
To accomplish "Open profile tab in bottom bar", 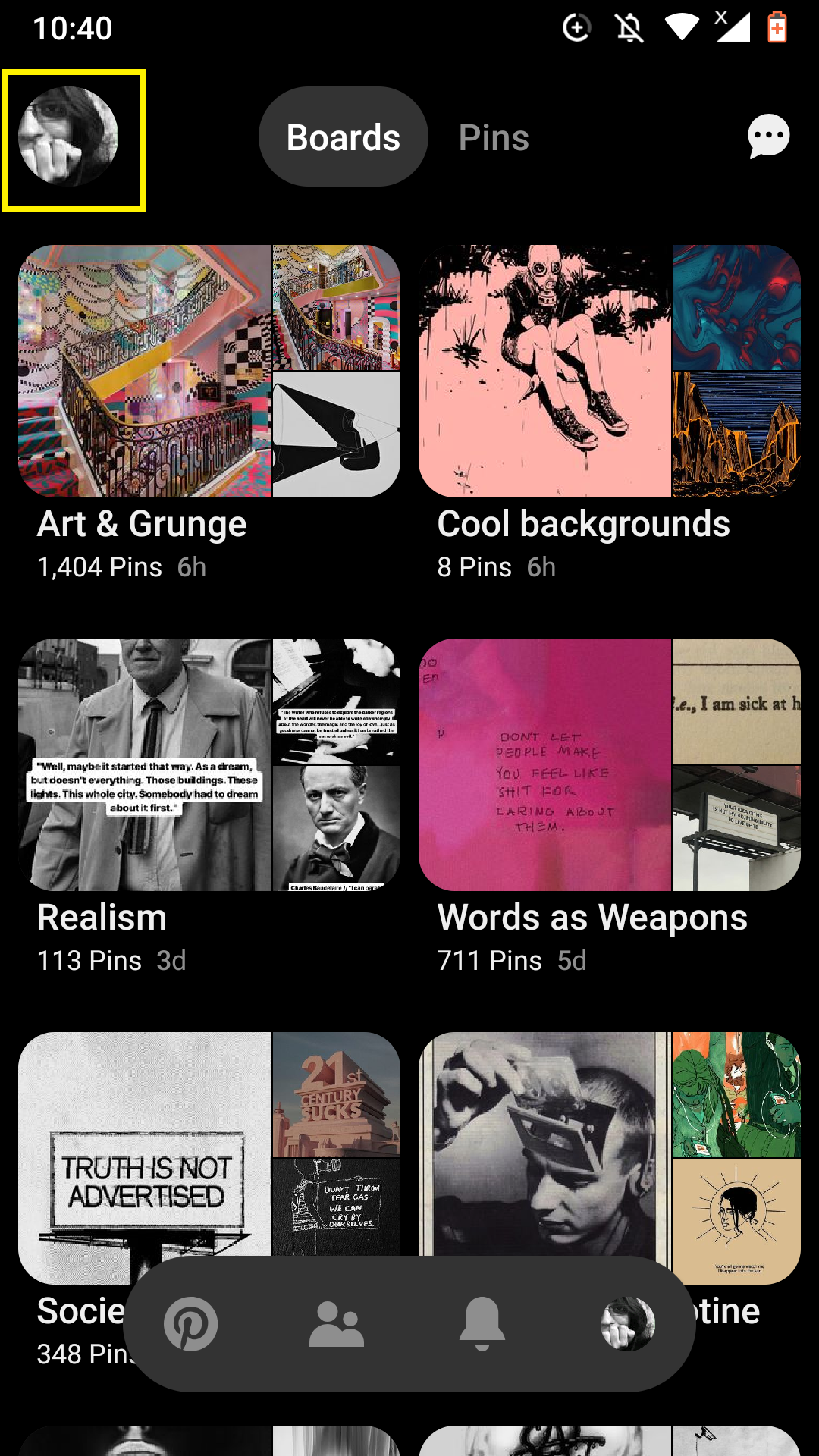I will pyautogui.click(x=628, y=1323).
